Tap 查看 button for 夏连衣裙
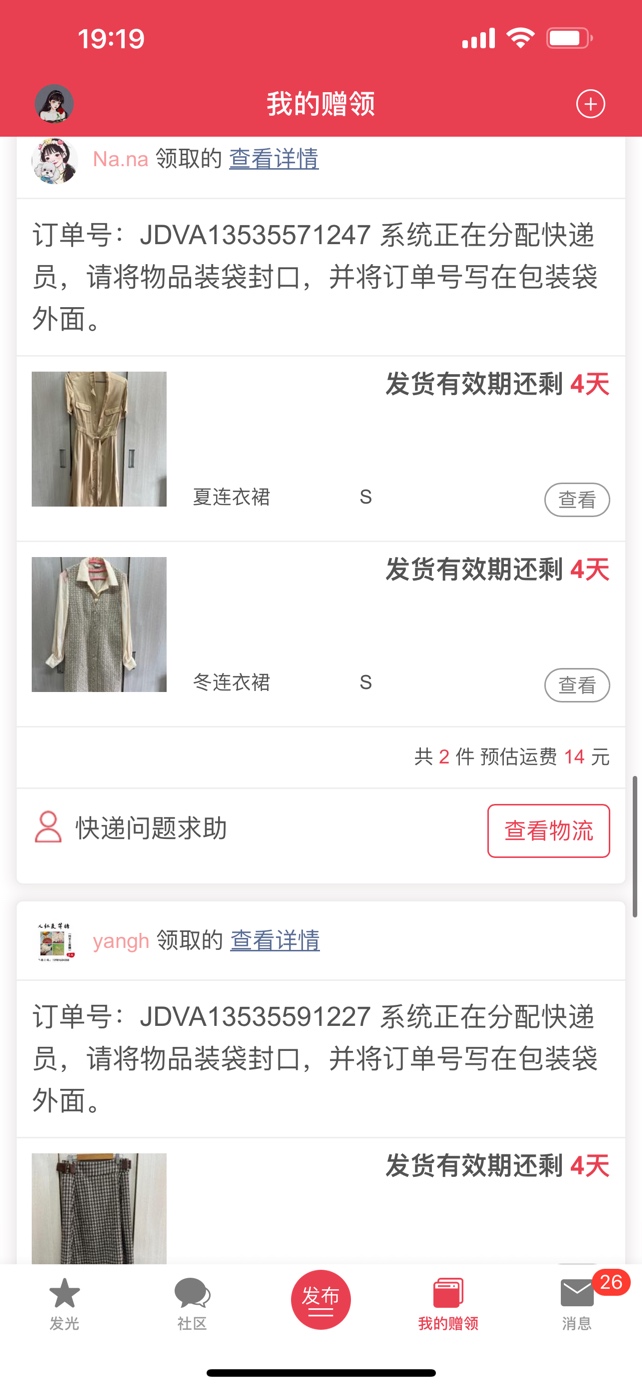 577,500
